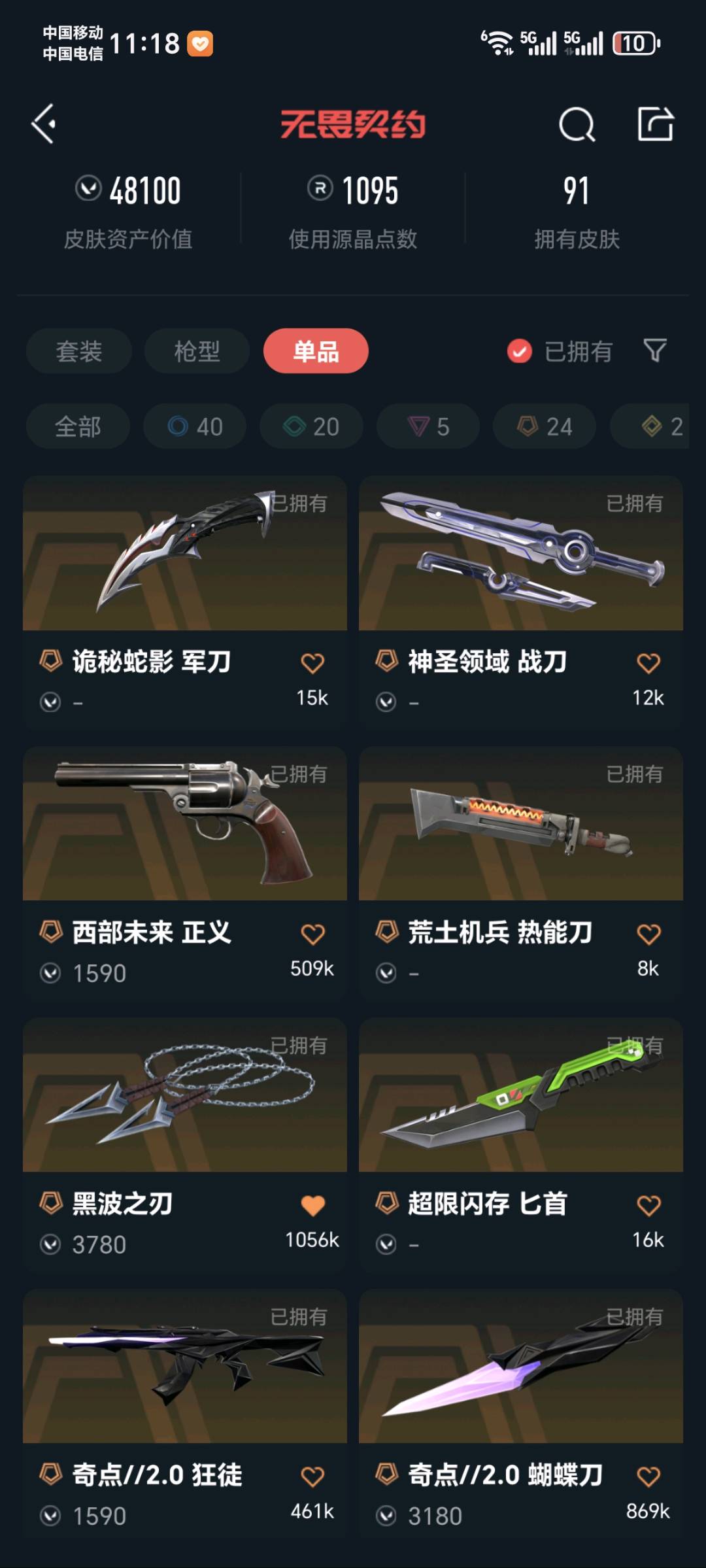Image resolution: width=706 pixels, height=1568 pixels.
Task: Filter by the orange tier chip 24
Action: (545, 426)
